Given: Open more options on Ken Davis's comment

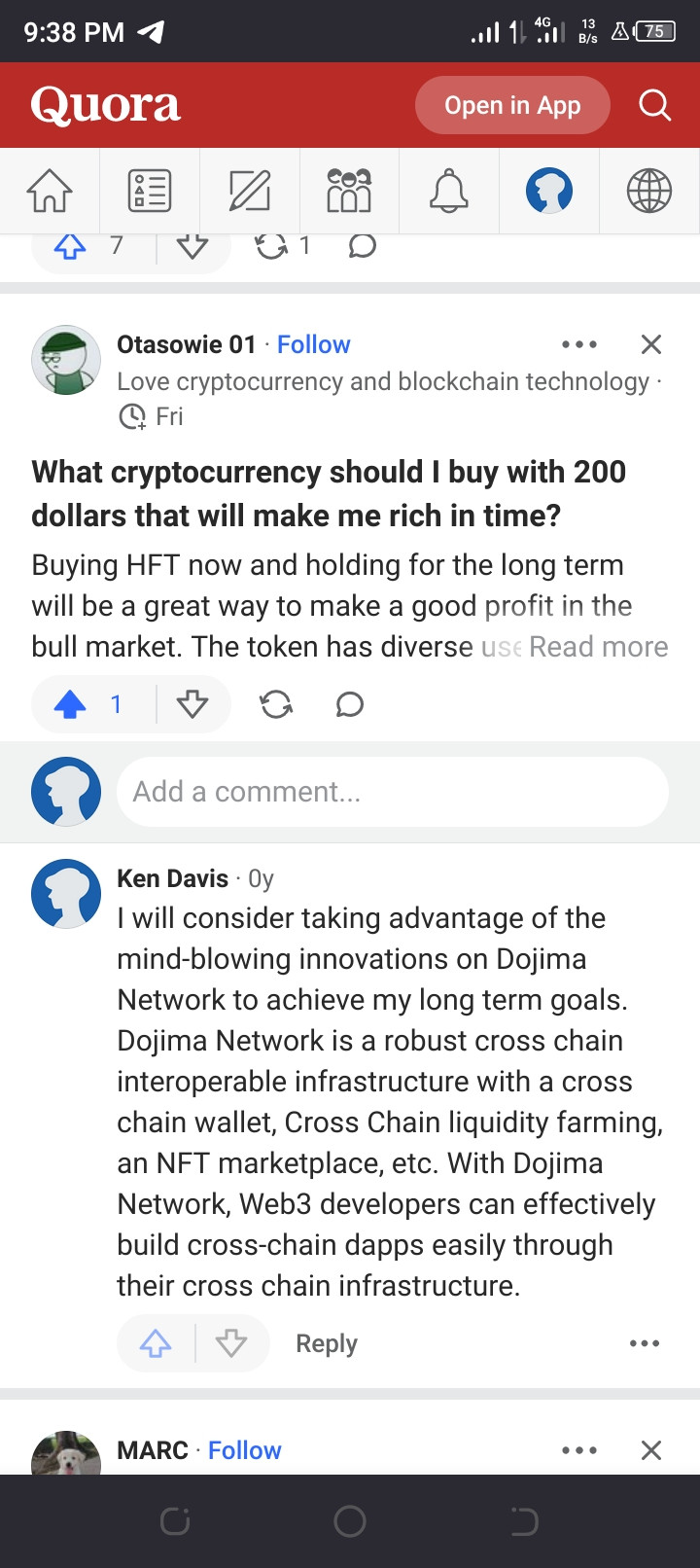Looking at the screenshot, I should click(x=644, y=1343).
